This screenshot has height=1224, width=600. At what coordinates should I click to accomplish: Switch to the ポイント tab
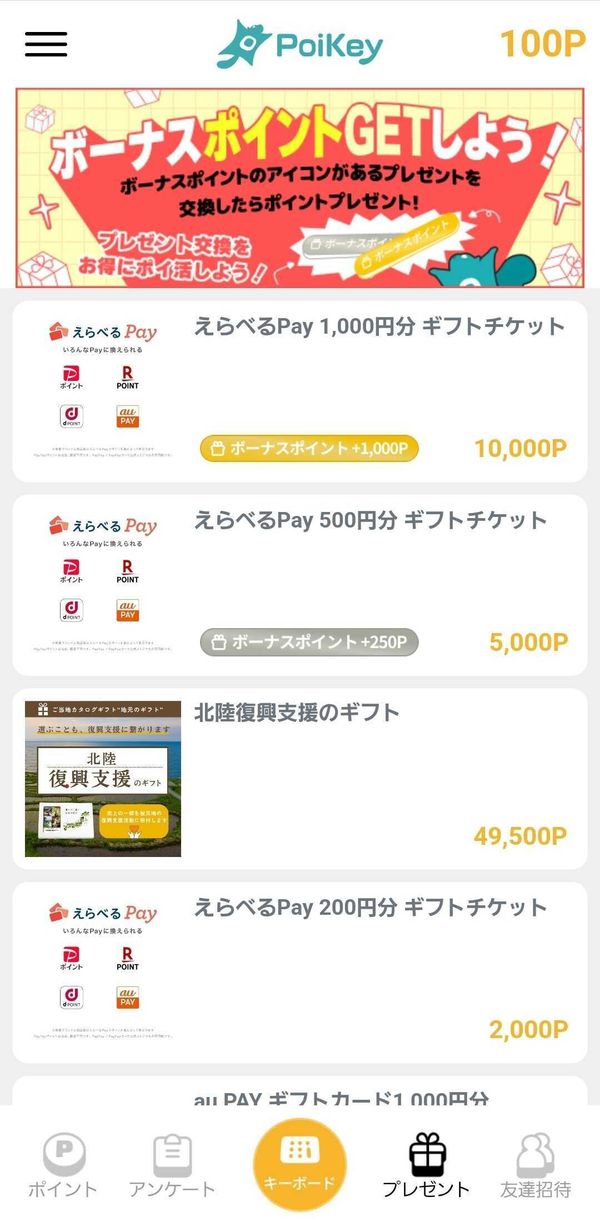pyautogui.click(x=62, y=1165)
